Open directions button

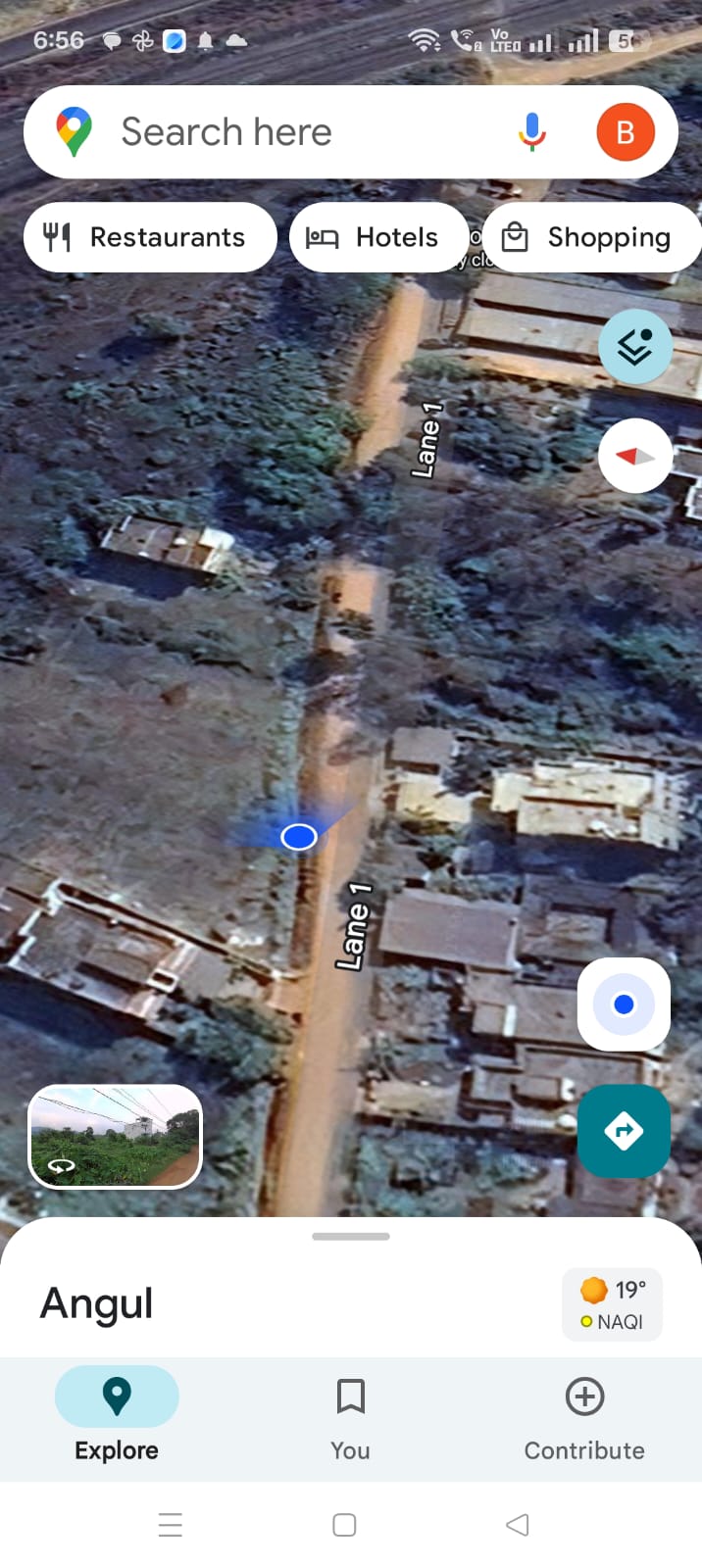[624, 1131]
